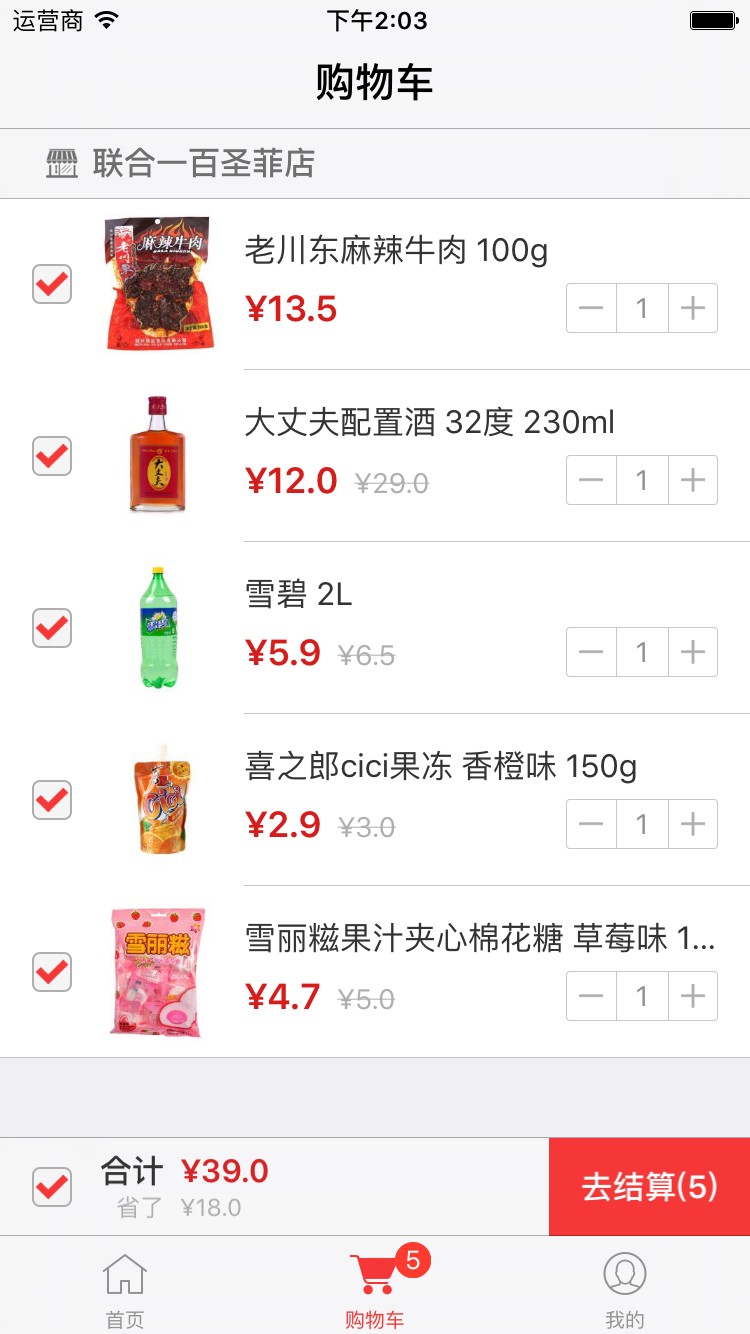View the 雪碧 2L product picture

pos(158,628)
